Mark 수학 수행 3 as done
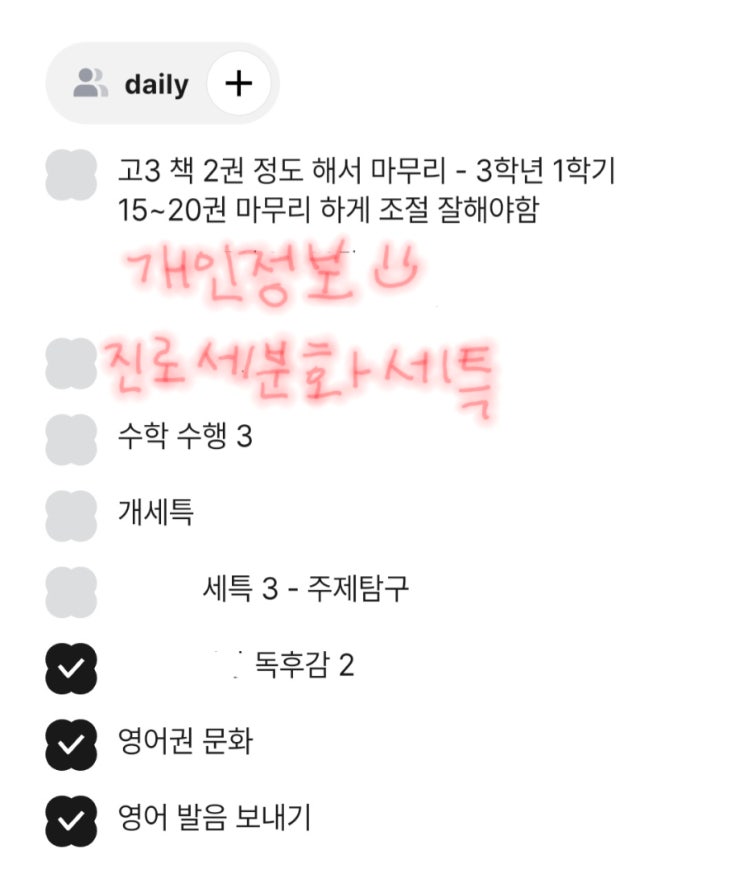This screenshot has height=869, width=743. point(71,437)
